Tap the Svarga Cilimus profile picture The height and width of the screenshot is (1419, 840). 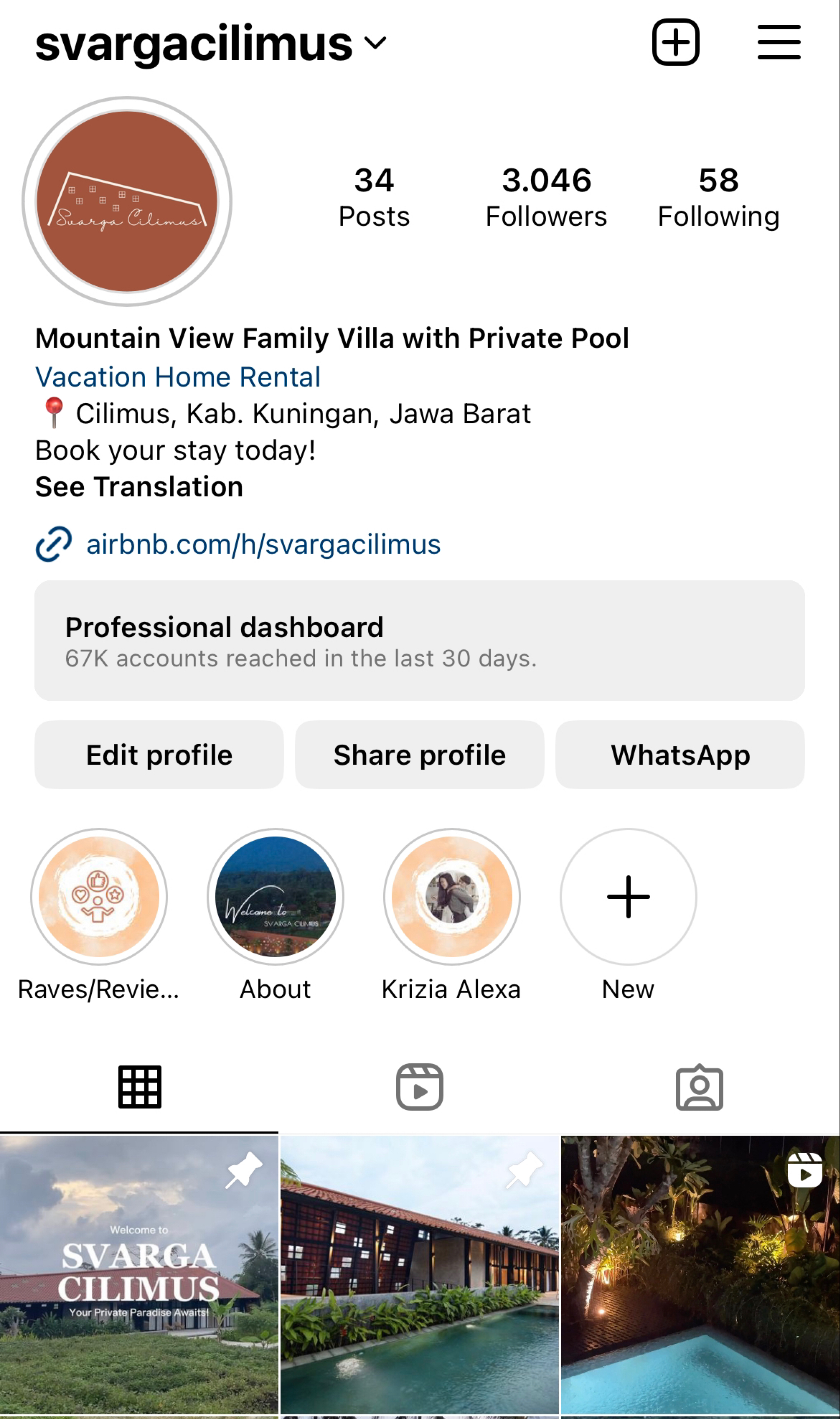click(x=127, y=201)
